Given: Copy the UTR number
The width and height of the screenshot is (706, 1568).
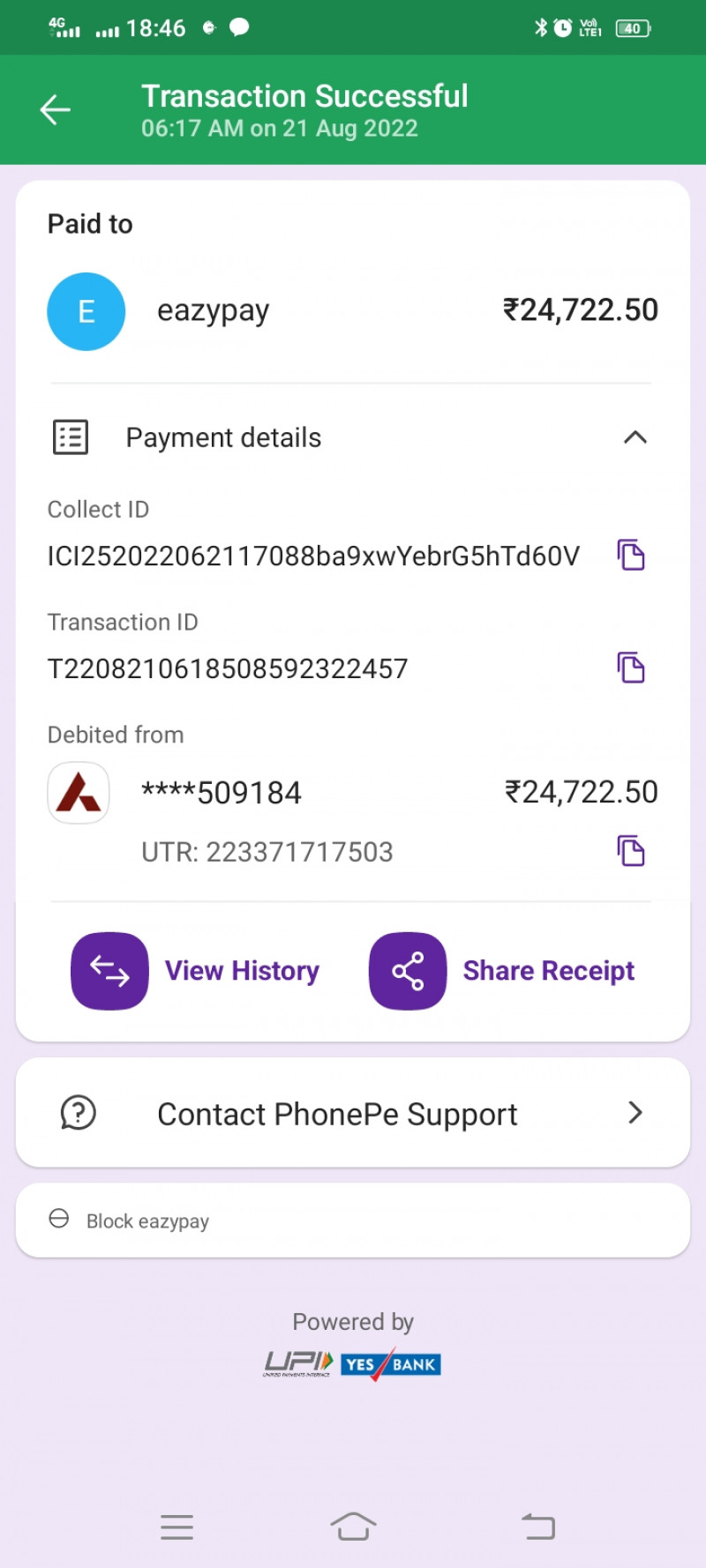Looking at the screenshot, I should pyautogui.click(x=630, y=851).
